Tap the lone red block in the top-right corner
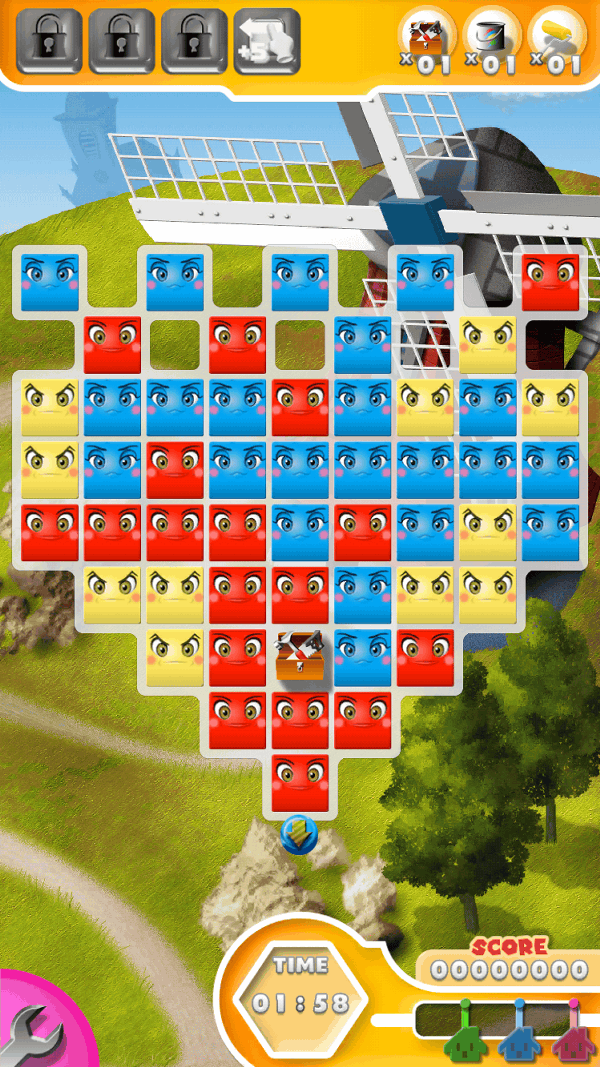 coord(550,281)
